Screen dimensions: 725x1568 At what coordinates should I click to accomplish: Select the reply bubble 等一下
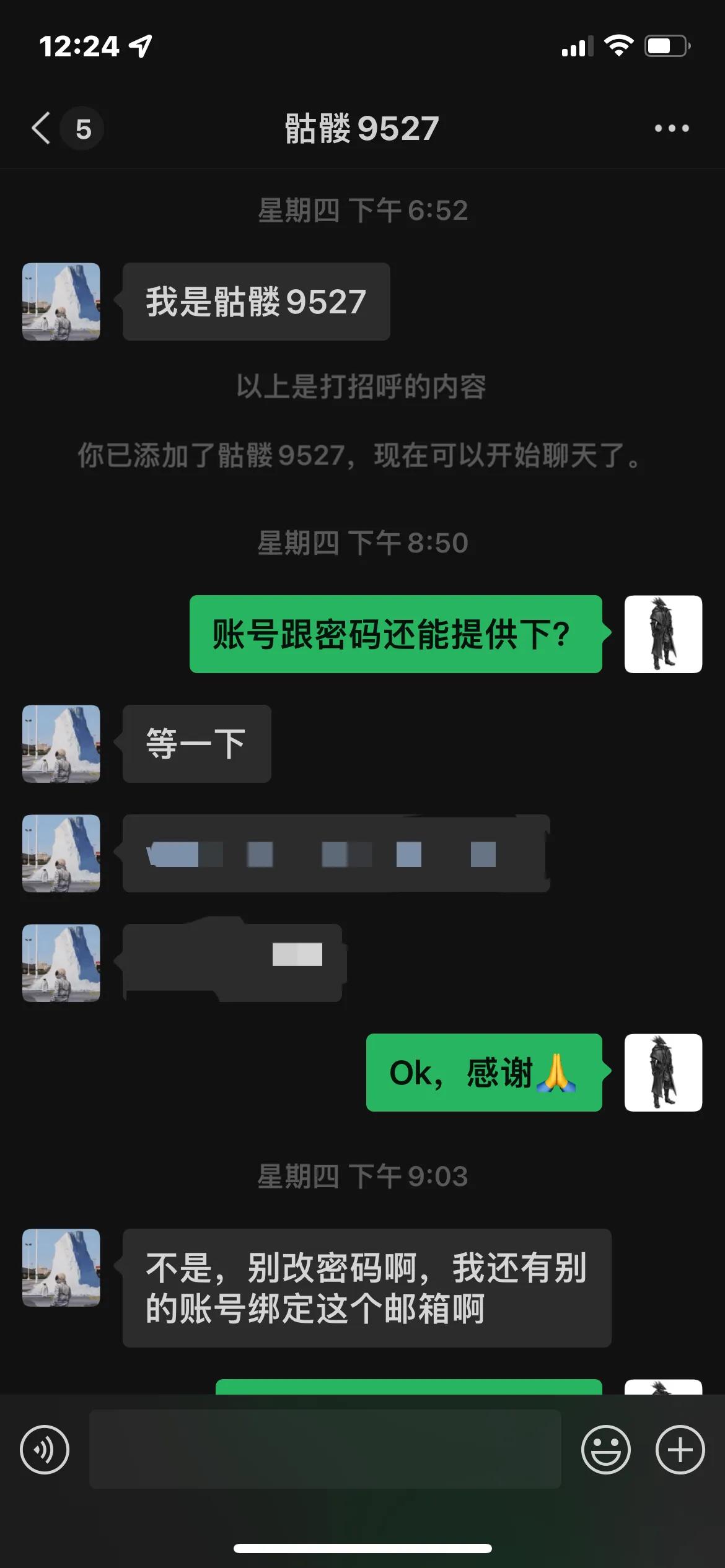point(196,743)
